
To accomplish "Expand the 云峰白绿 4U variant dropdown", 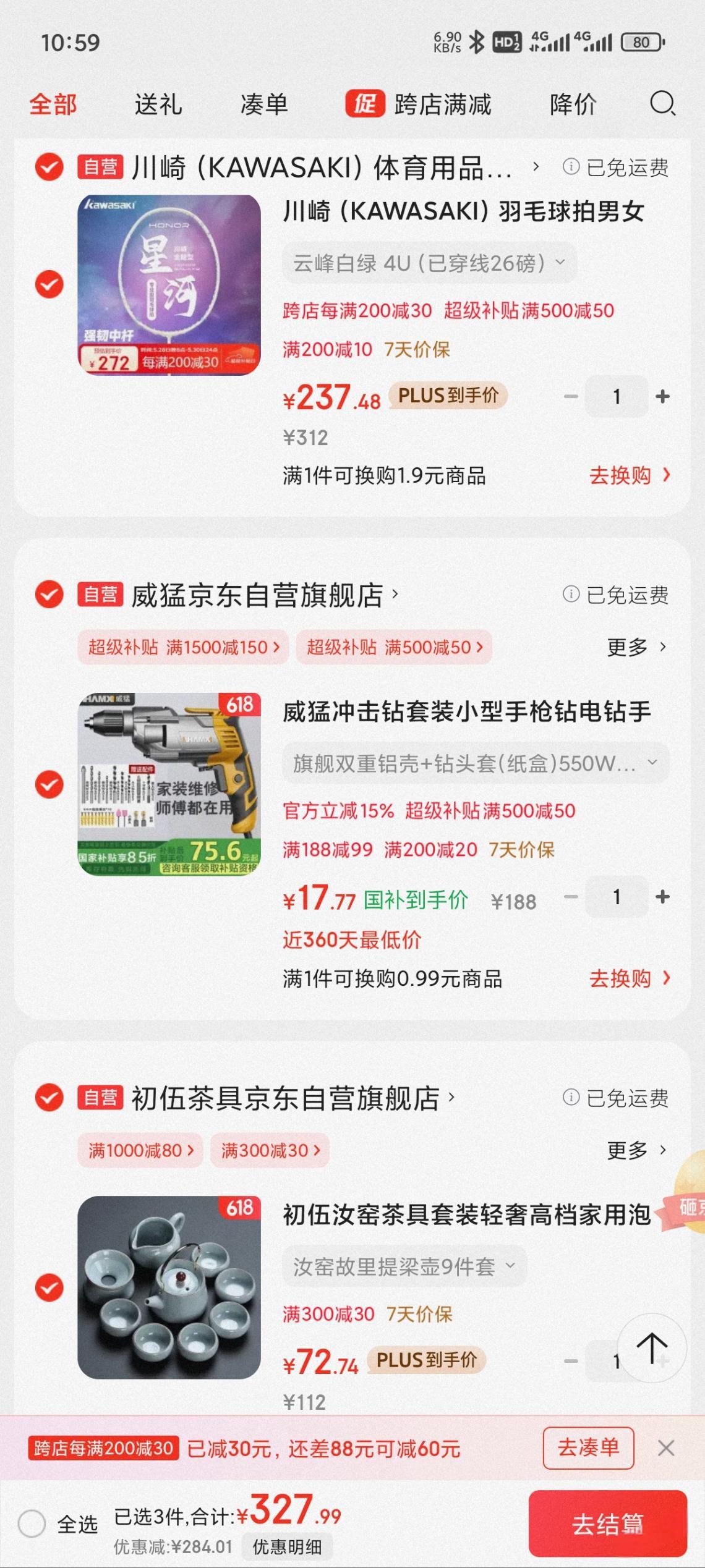I will pos(429,263).
